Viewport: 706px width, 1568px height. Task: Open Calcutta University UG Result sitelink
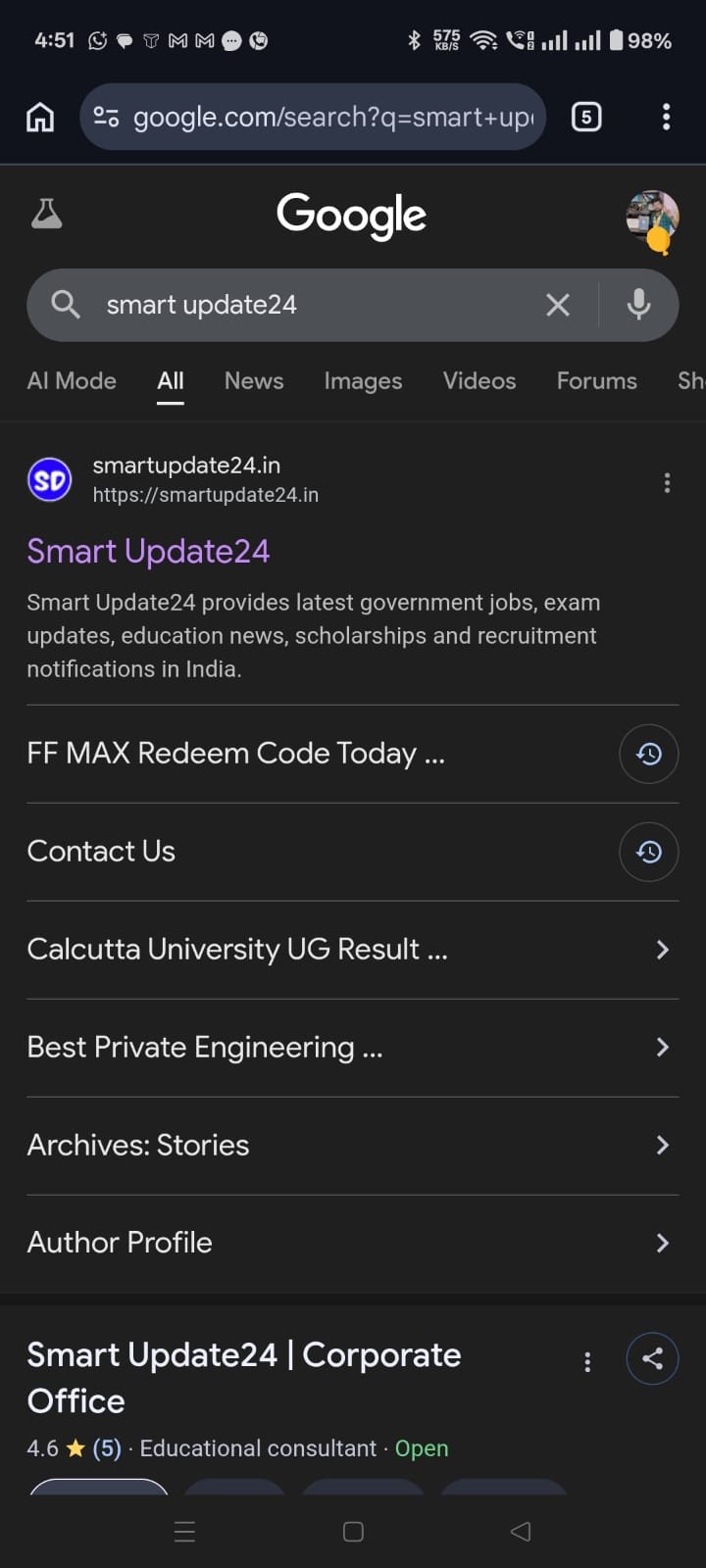coord(237,950)
